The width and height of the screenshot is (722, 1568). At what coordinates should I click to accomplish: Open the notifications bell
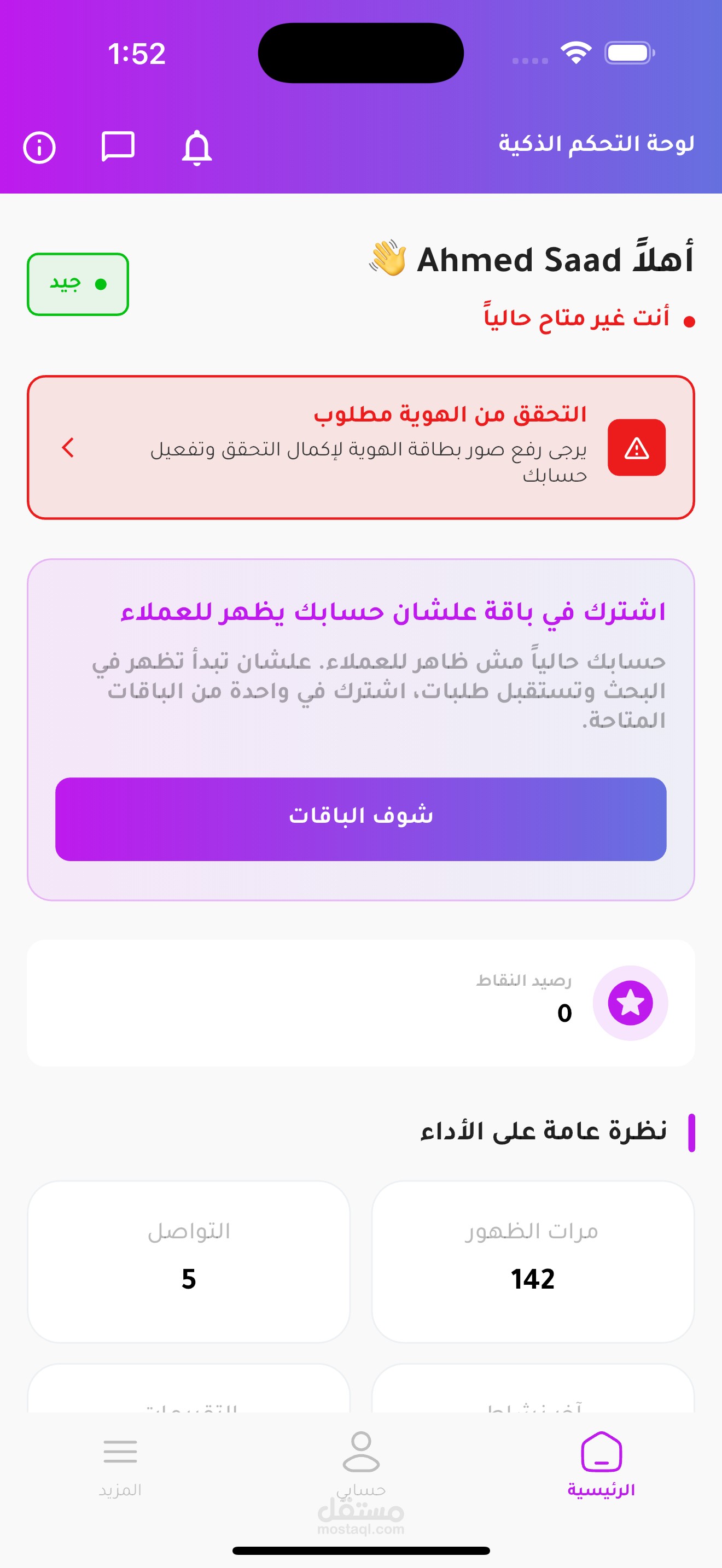[x=196, y=147]
